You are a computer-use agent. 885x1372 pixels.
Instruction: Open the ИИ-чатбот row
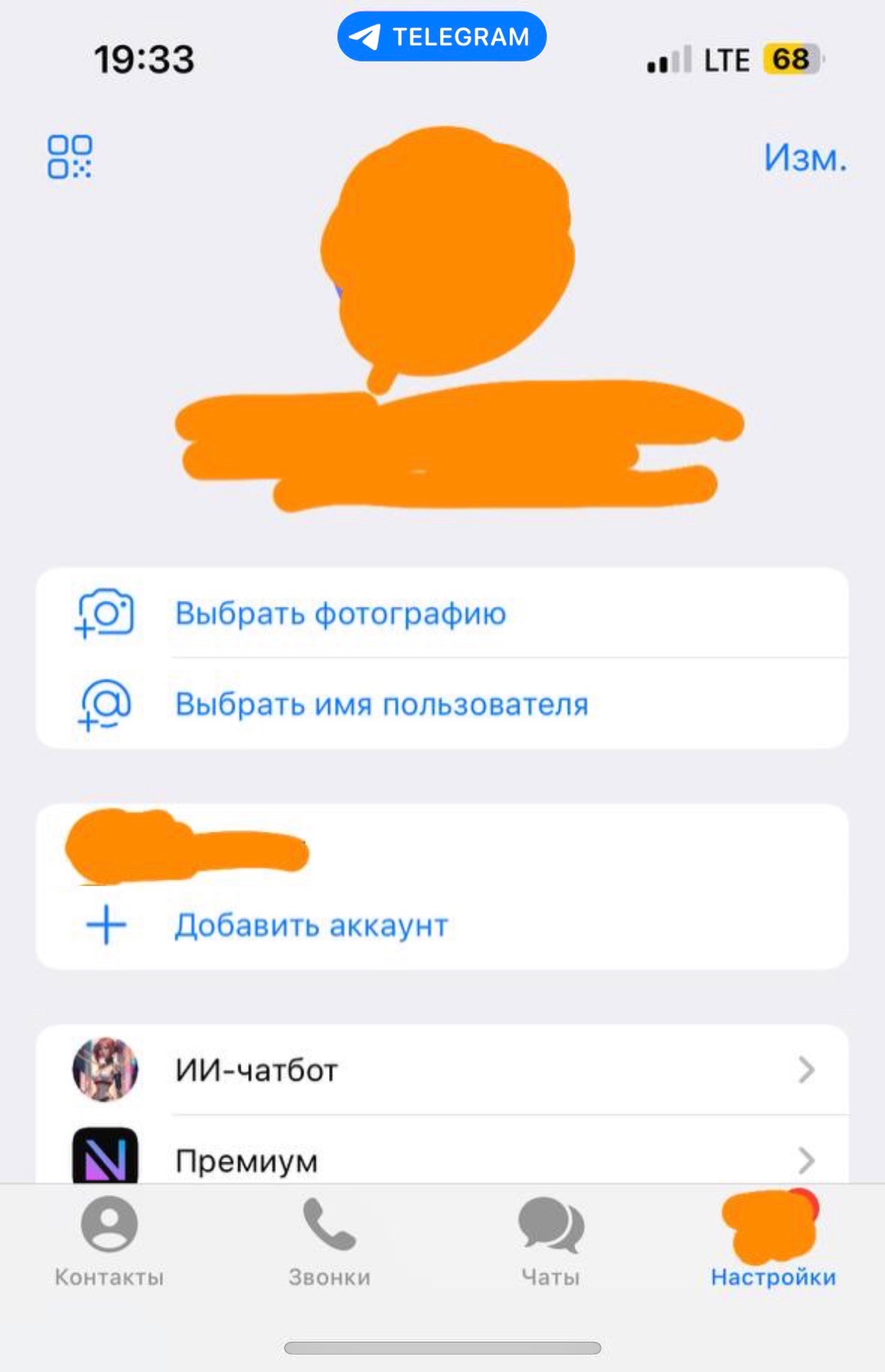pyautogui.click(x=442, y=1070)
